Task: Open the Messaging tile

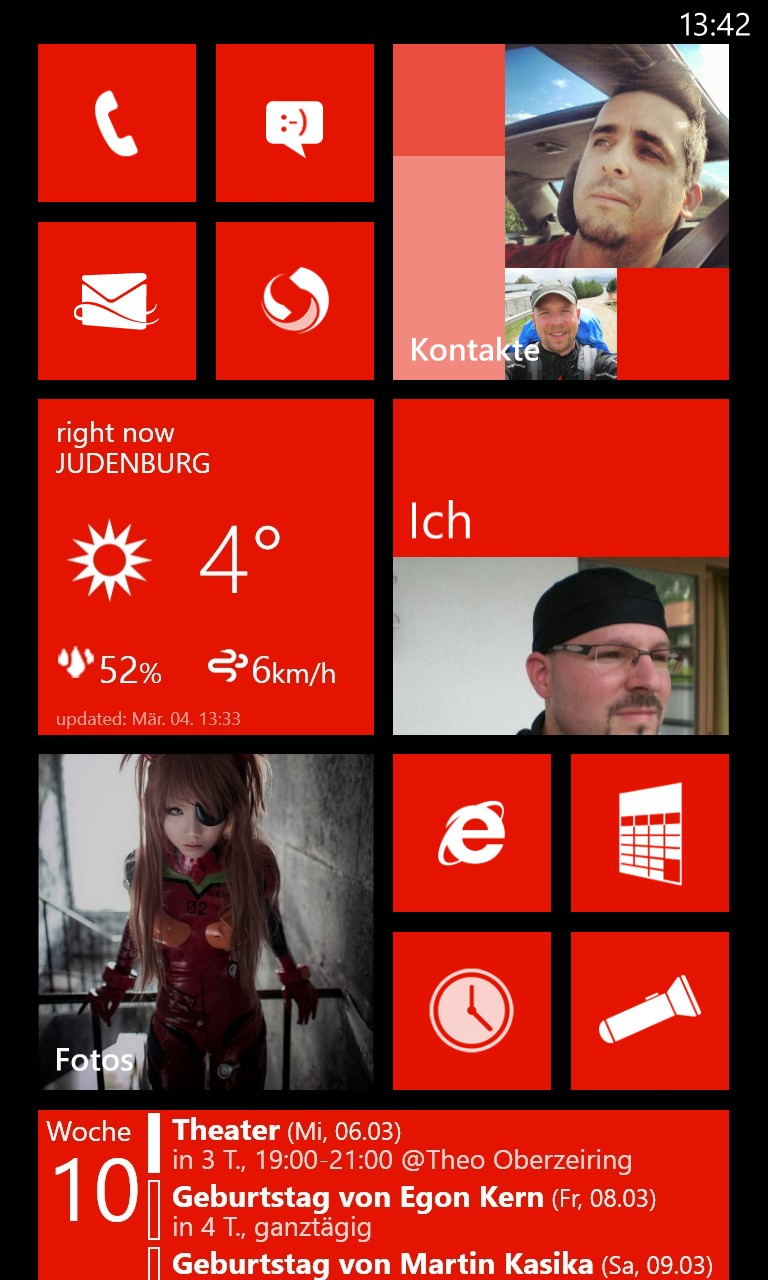Action: click(295, 123)
